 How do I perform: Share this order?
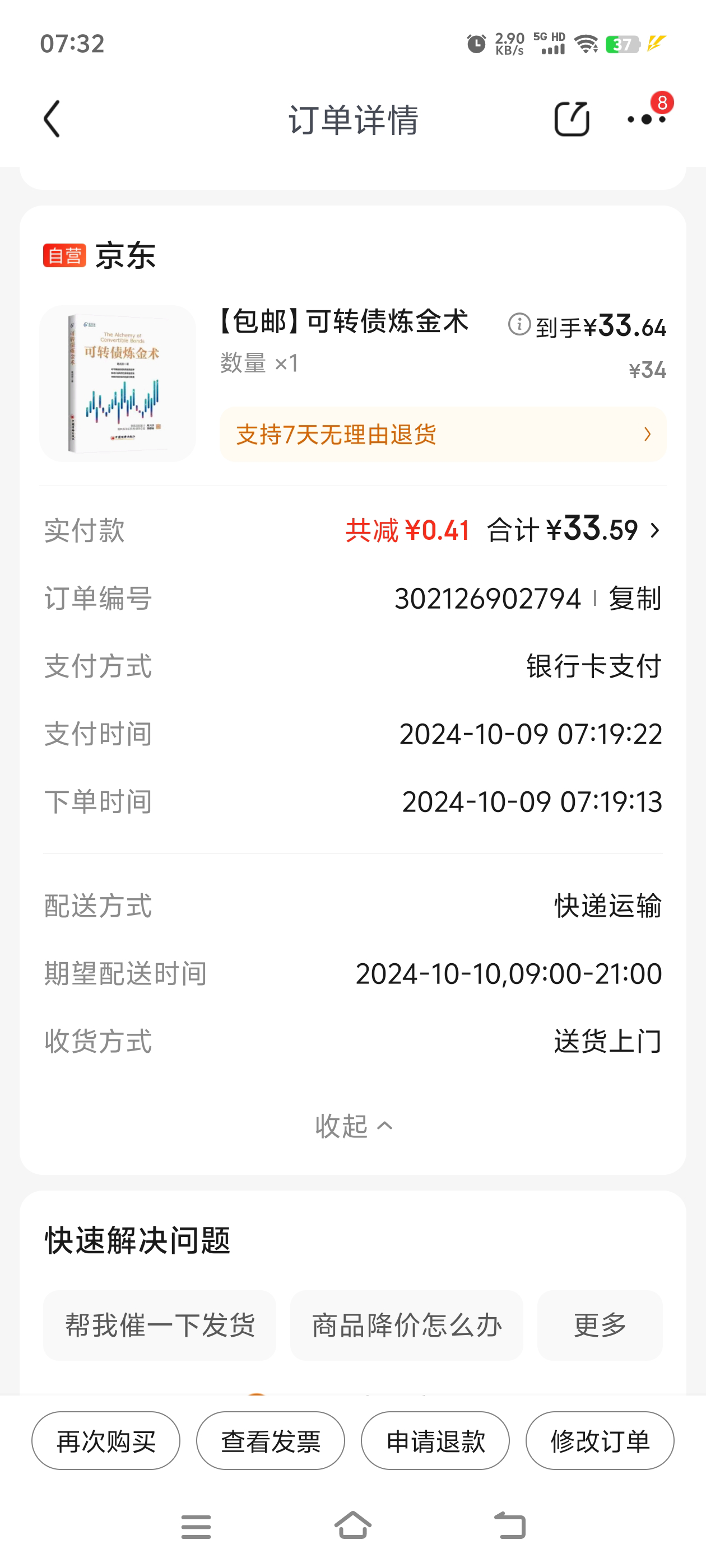click(x=572, y=119)
